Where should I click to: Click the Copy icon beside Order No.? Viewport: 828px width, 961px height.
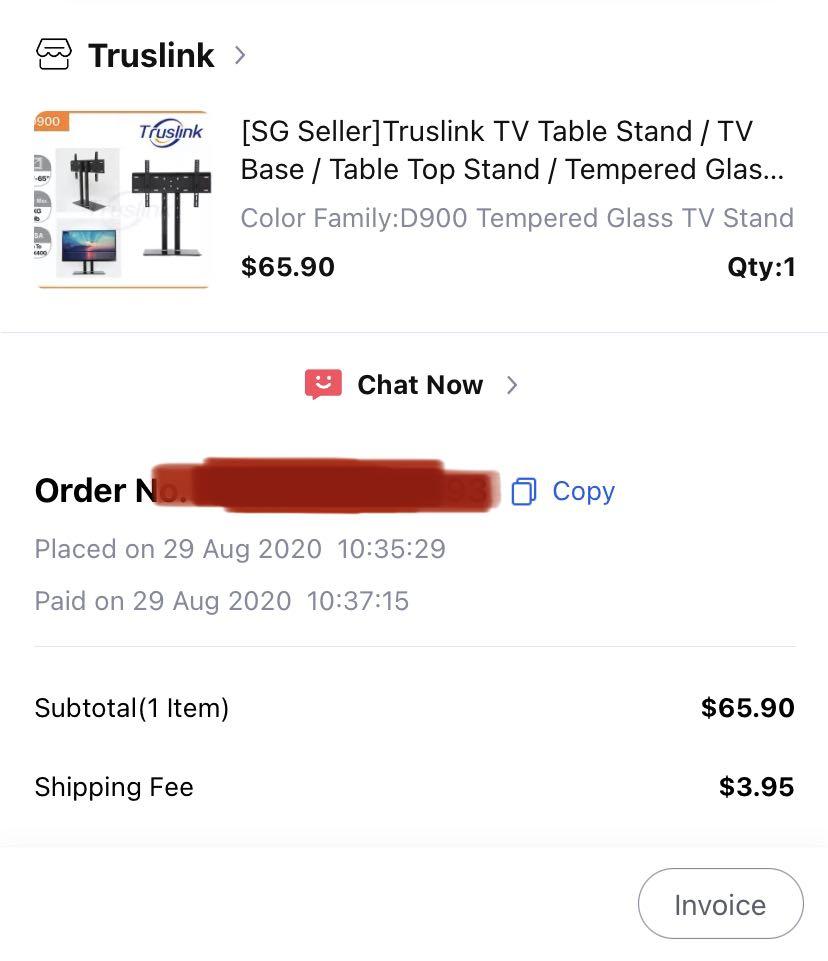(523, 491)
